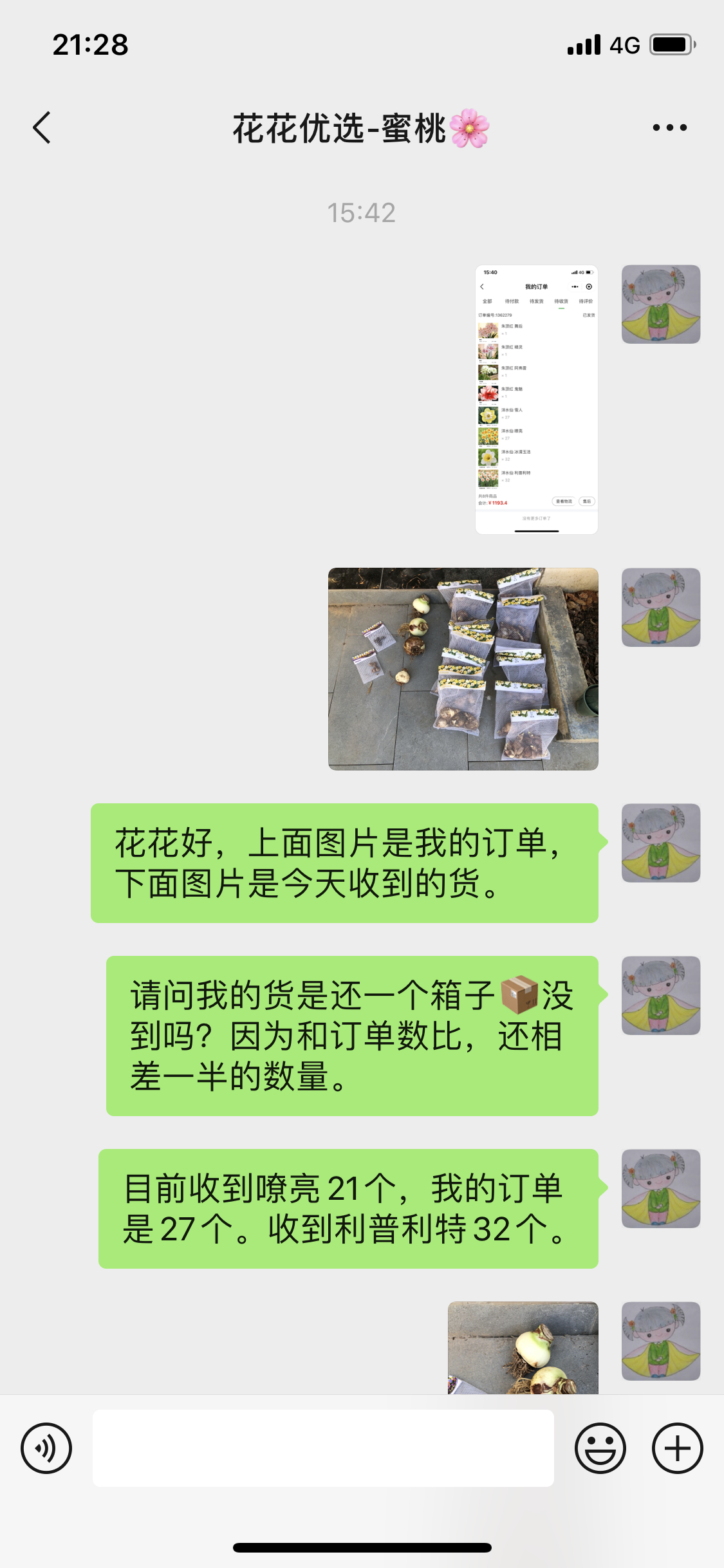Open the chat info overflow menu

point(669,127)
